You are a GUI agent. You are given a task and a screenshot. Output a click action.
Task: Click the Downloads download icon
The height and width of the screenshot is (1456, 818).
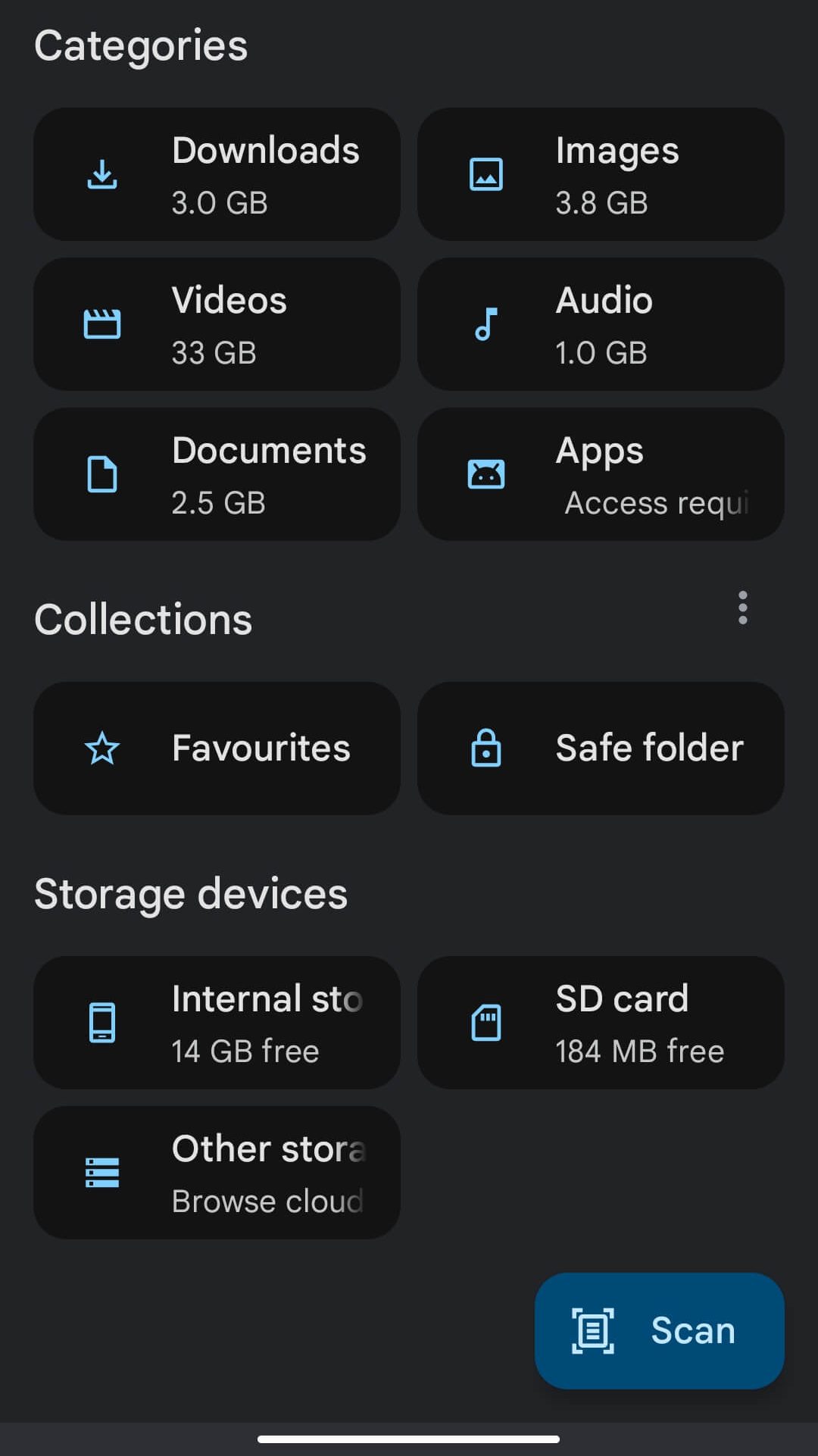point(102,173)
